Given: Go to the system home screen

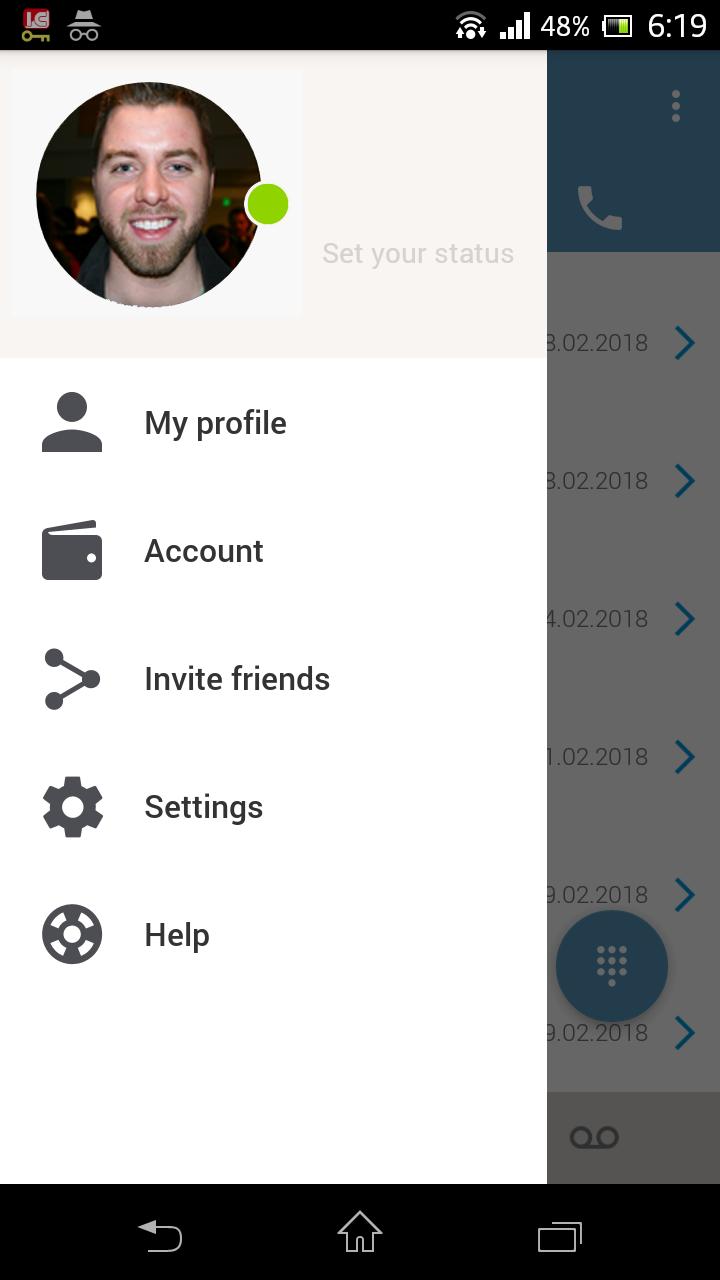Looking at the screenshot, I should [360, 1232].
